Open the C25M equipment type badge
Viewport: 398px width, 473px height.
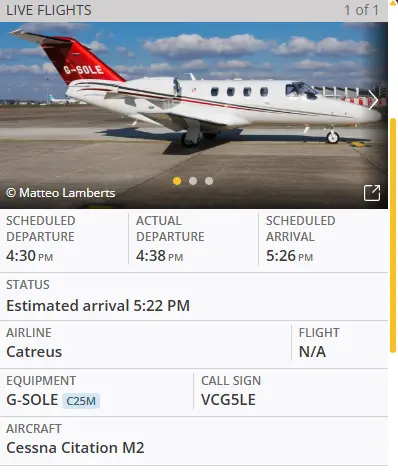[81, 401]
